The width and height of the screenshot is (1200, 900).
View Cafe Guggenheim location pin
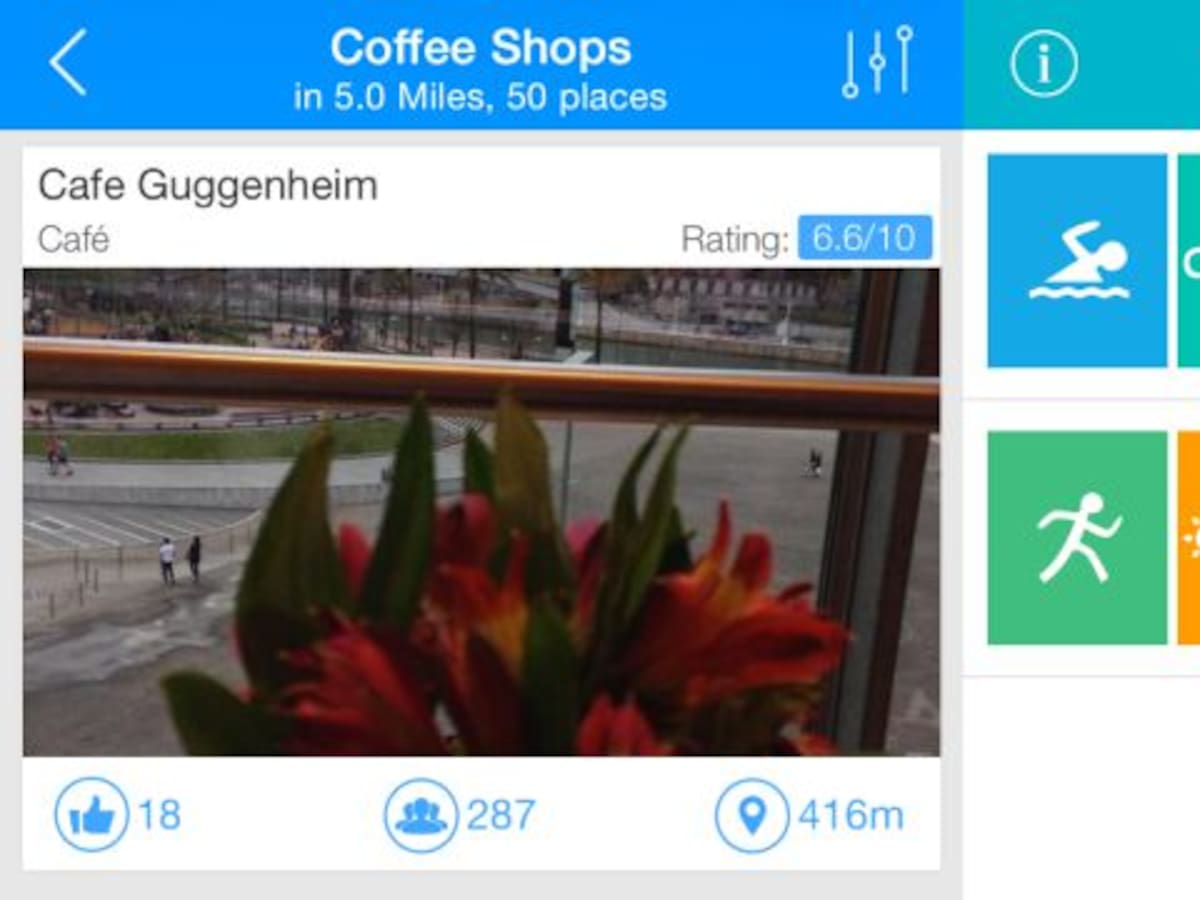(751, 816)
